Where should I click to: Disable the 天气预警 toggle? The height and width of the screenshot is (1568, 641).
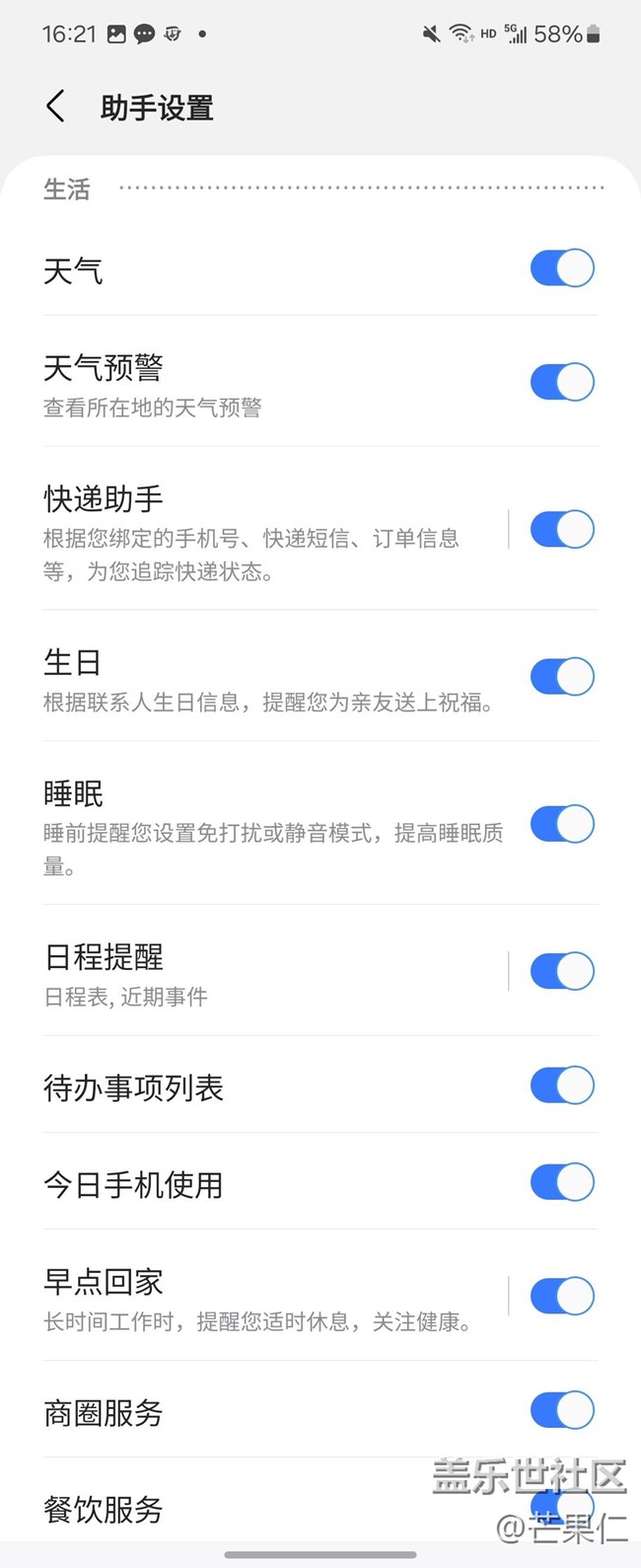pos(562,382)
